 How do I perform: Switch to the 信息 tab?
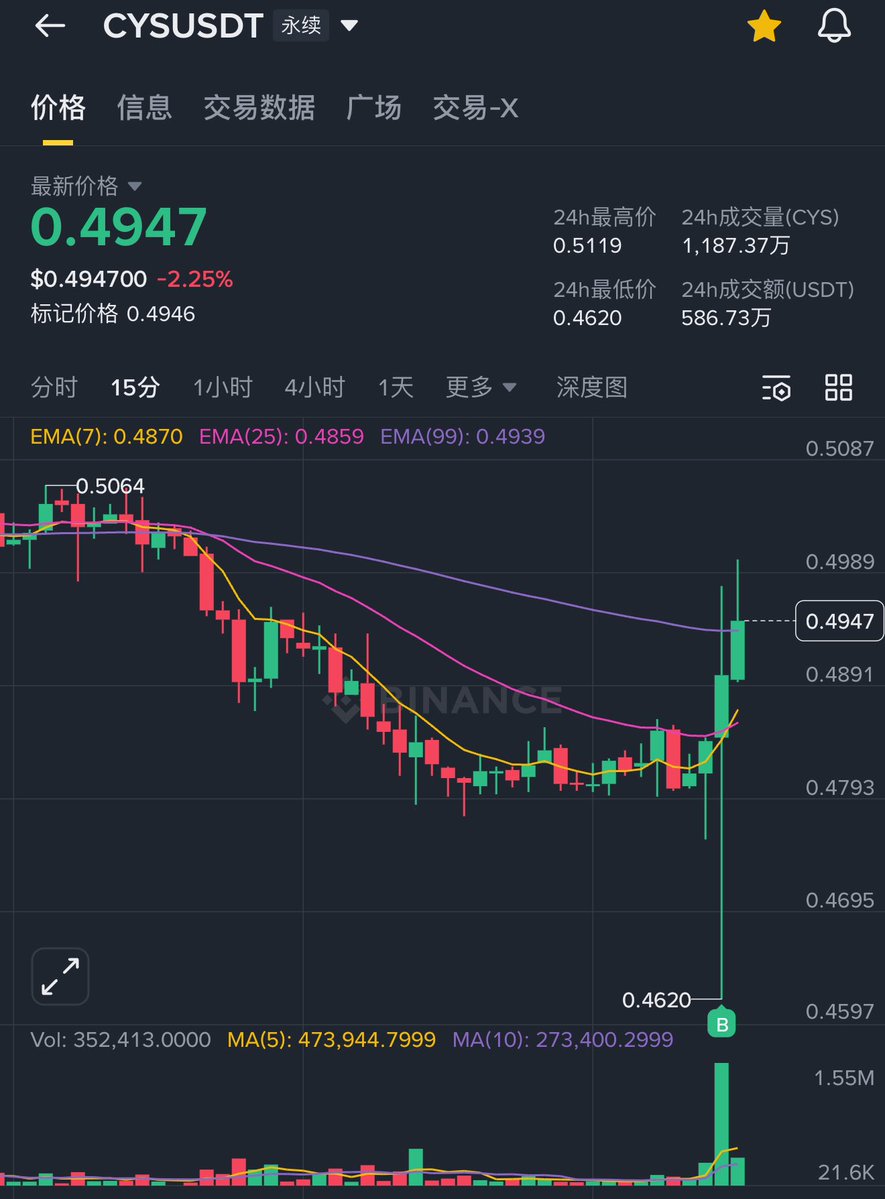pos(144,107)
